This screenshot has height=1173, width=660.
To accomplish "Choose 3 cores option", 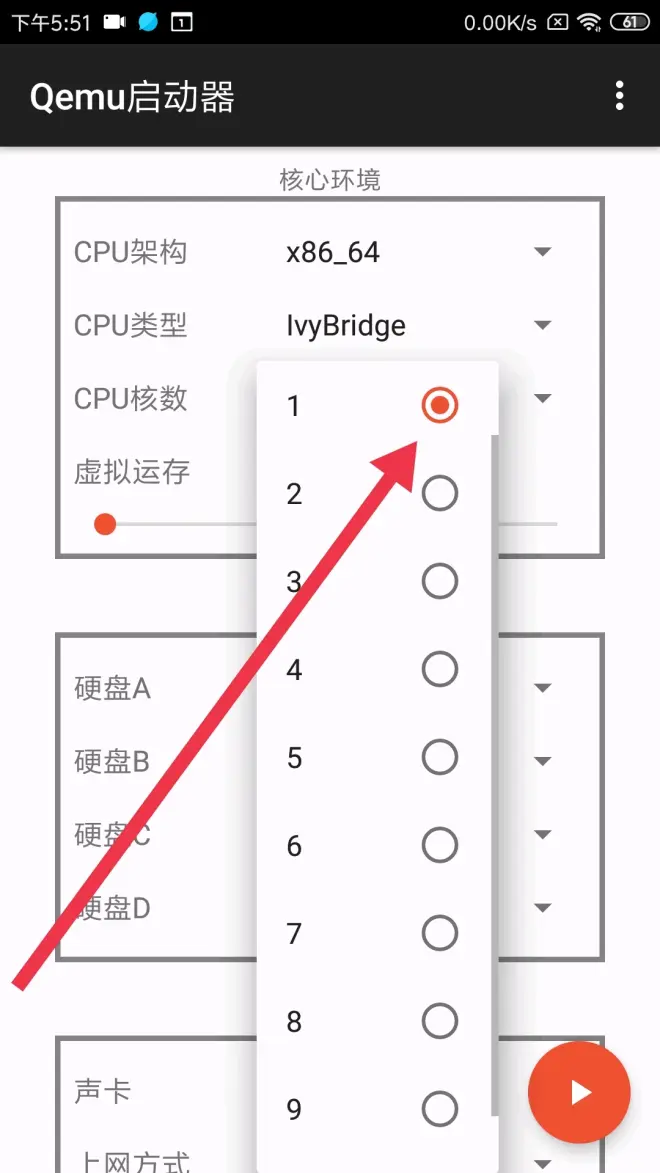I will pos(377,581).
